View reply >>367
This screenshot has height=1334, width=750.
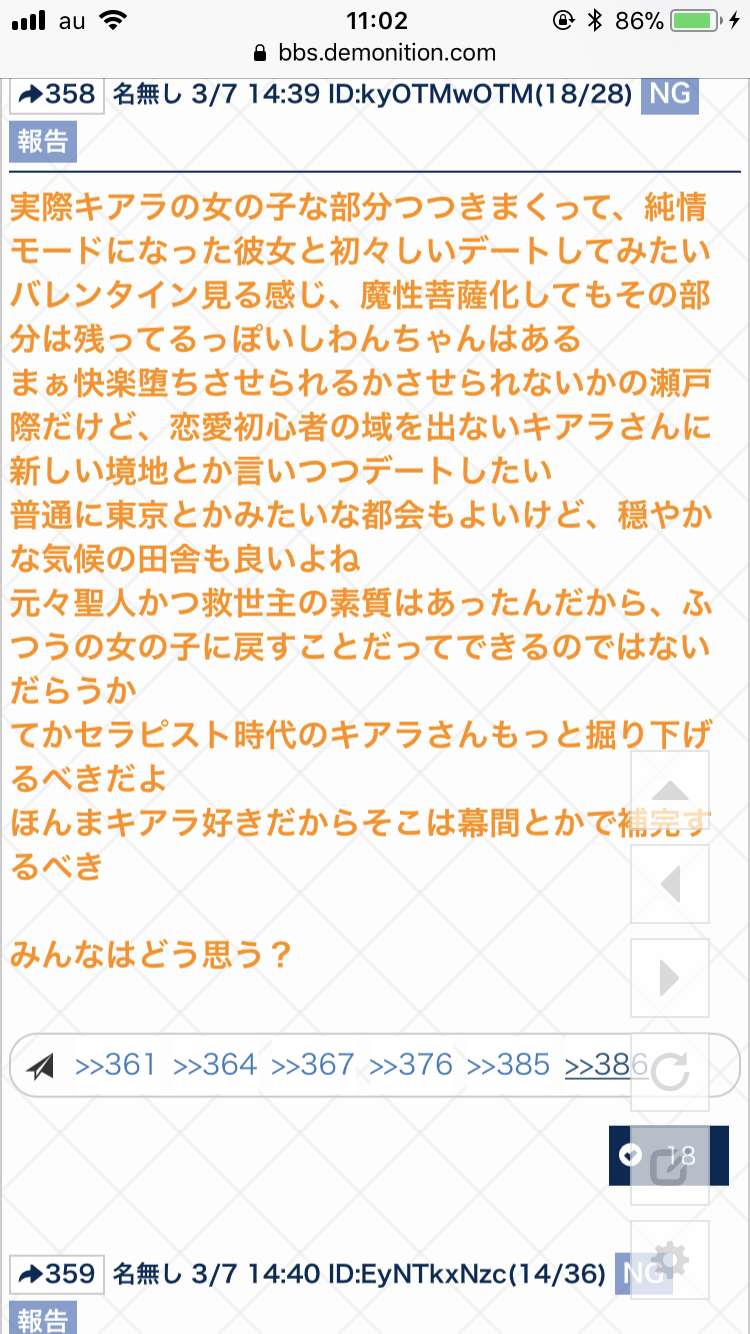click(312, 1066)
